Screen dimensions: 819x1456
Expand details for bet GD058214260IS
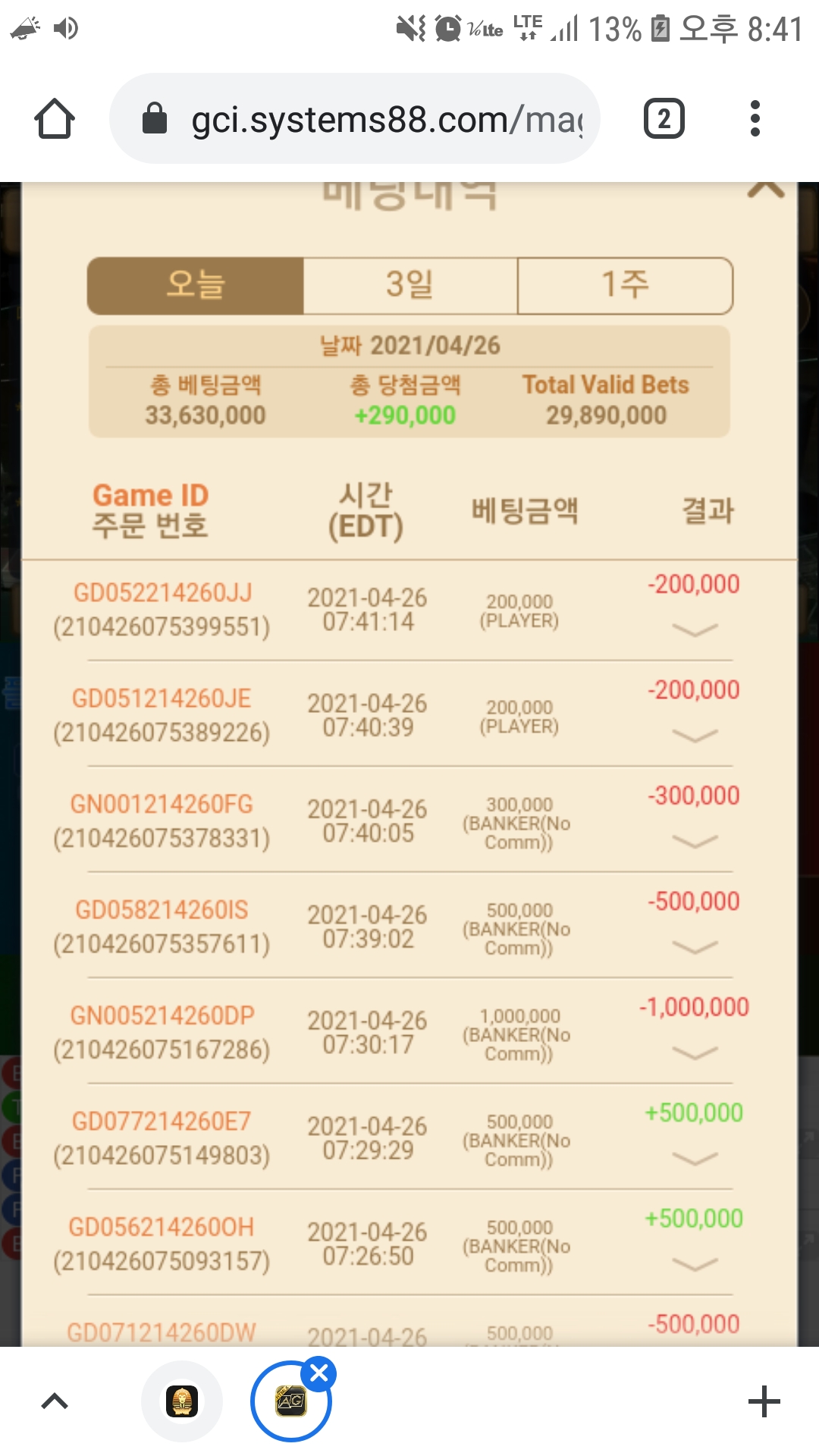click(695, 947)
